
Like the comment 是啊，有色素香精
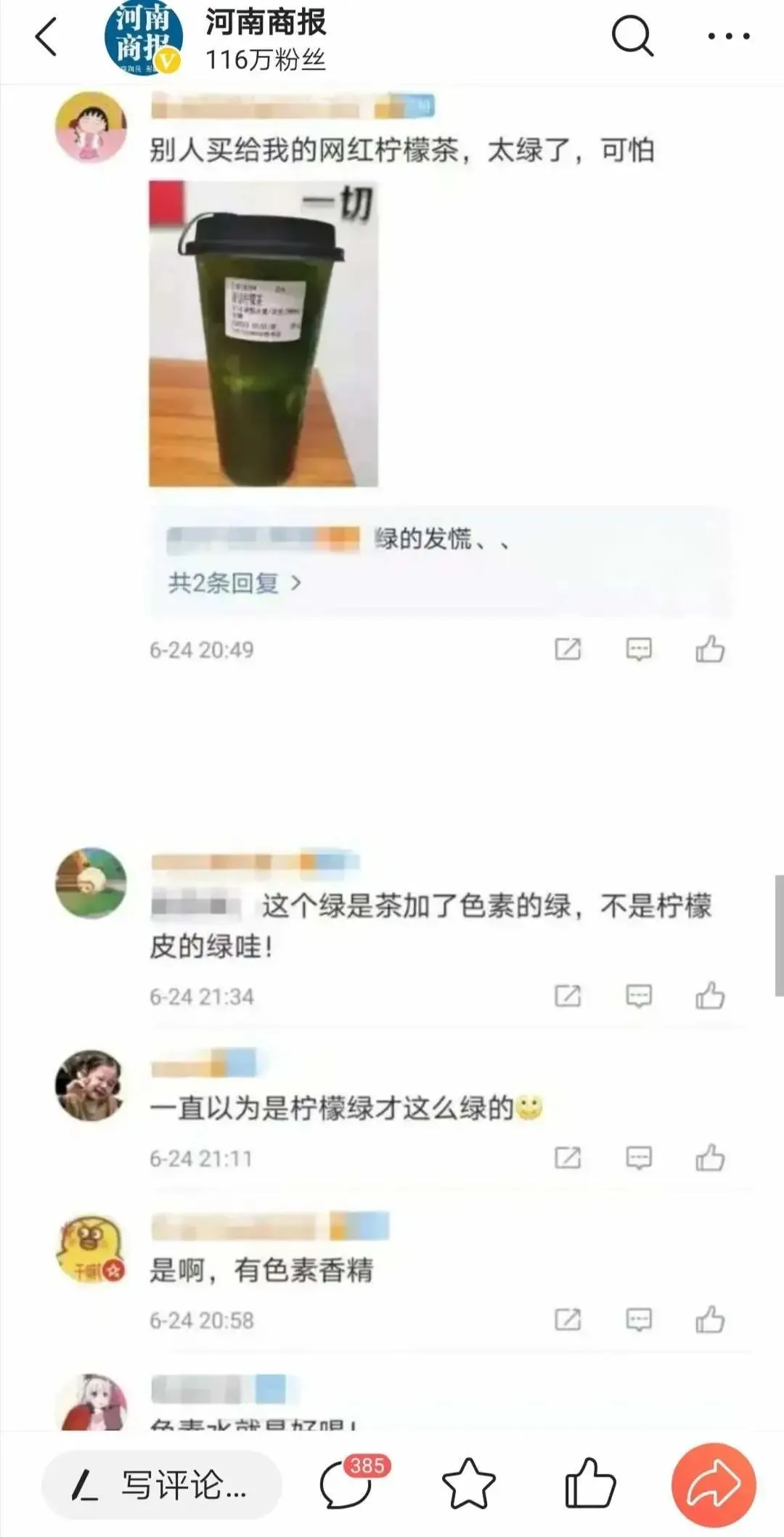pos(710,1319)
